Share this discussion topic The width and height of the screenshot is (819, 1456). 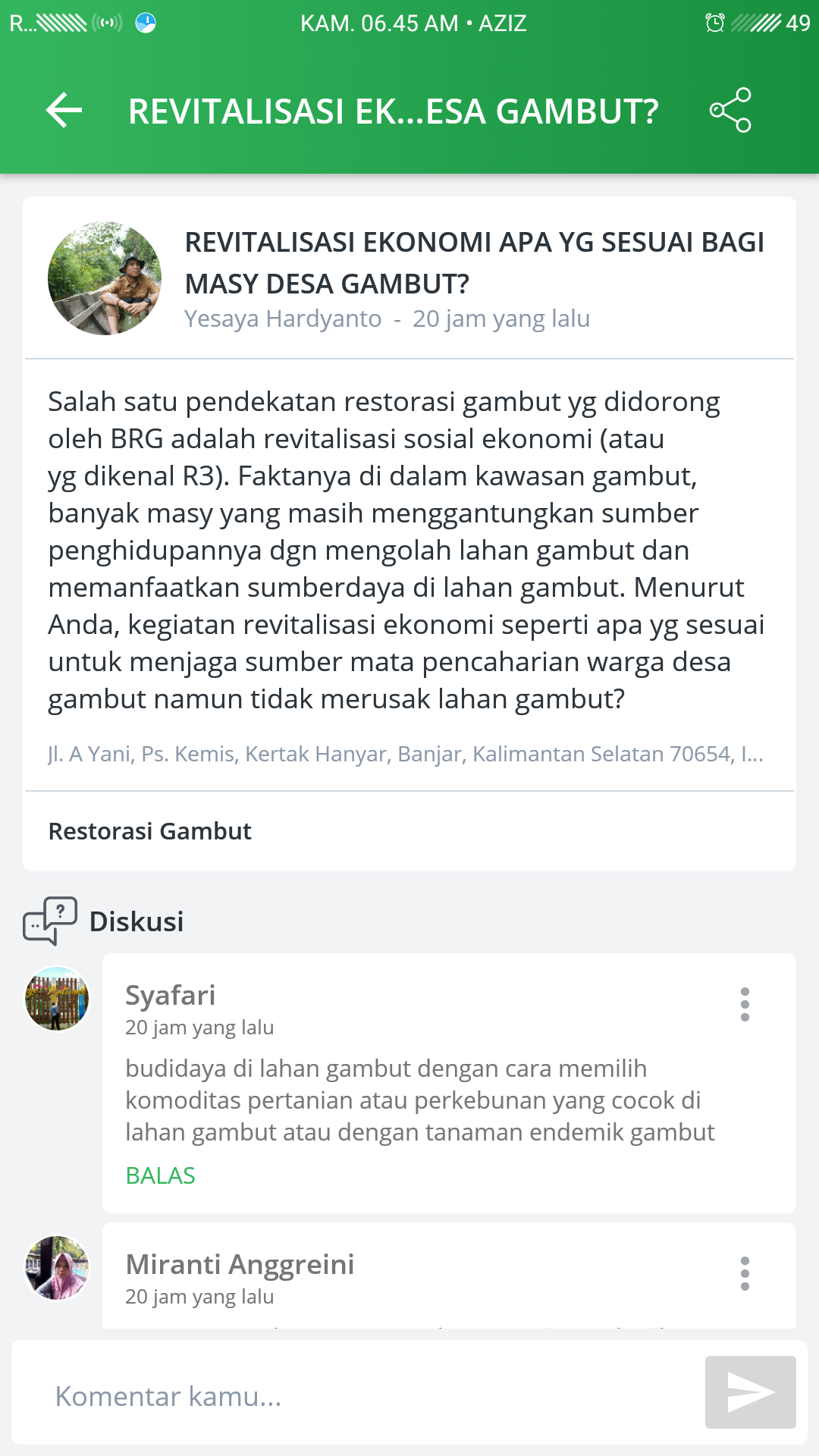[x=730, y=111]
